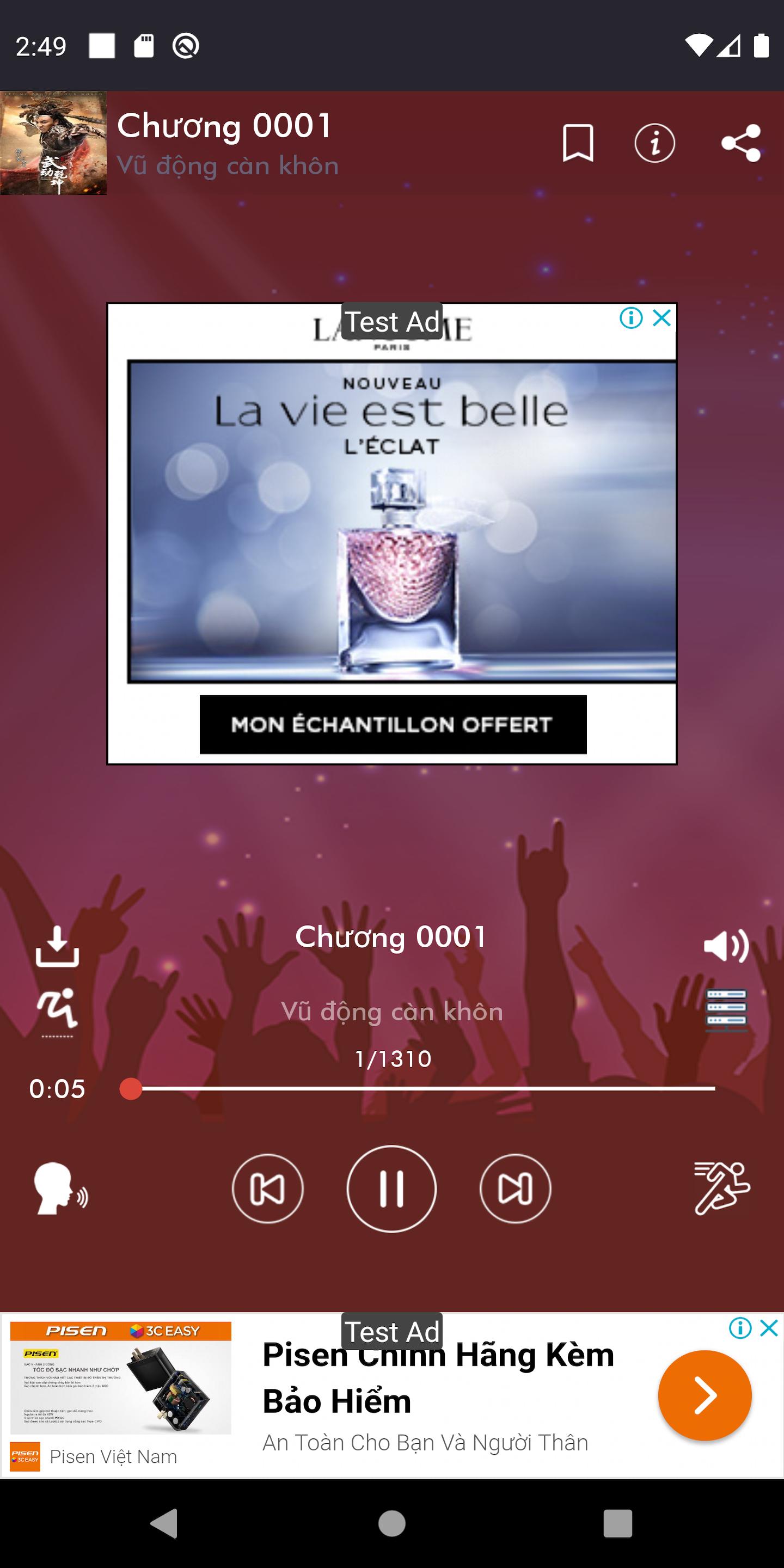Tap the volume speaker icon
Viewport: 784px width, 1568px height.
point(726,946)
